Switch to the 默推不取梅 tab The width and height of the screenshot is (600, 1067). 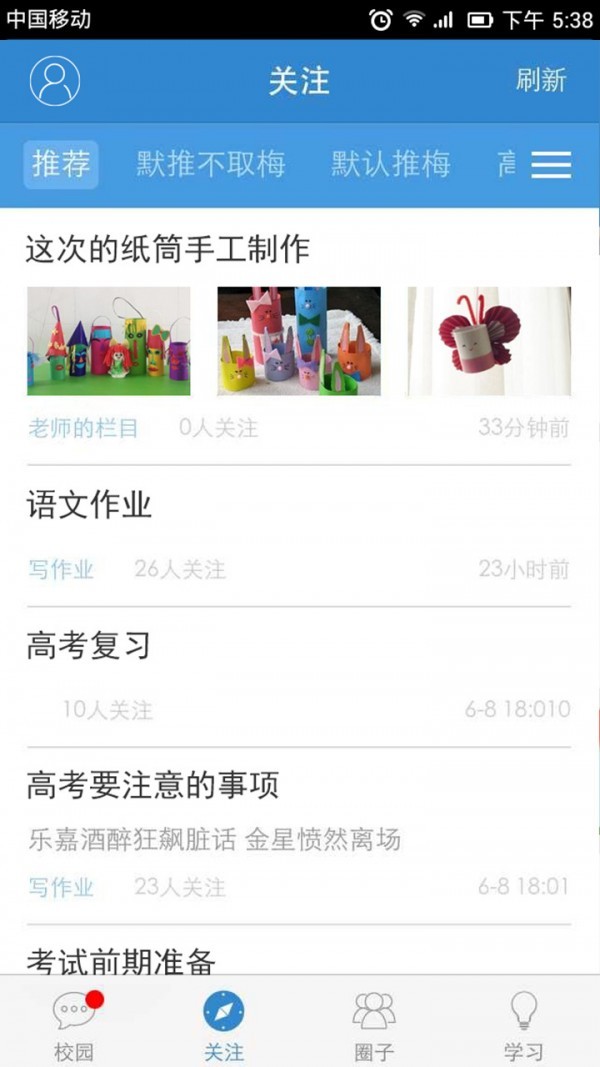(x=211, y=165)
